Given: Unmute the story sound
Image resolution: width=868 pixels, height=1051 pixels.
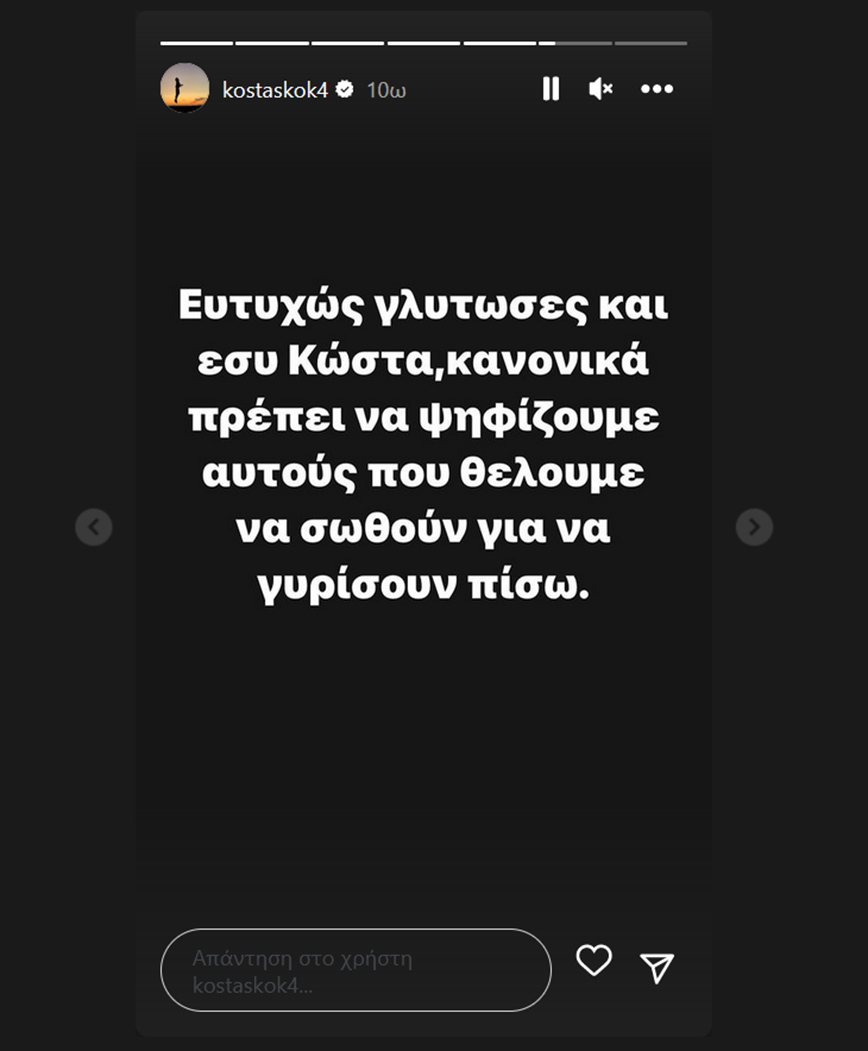Looking at the screenshot, I should coord(601,89).
